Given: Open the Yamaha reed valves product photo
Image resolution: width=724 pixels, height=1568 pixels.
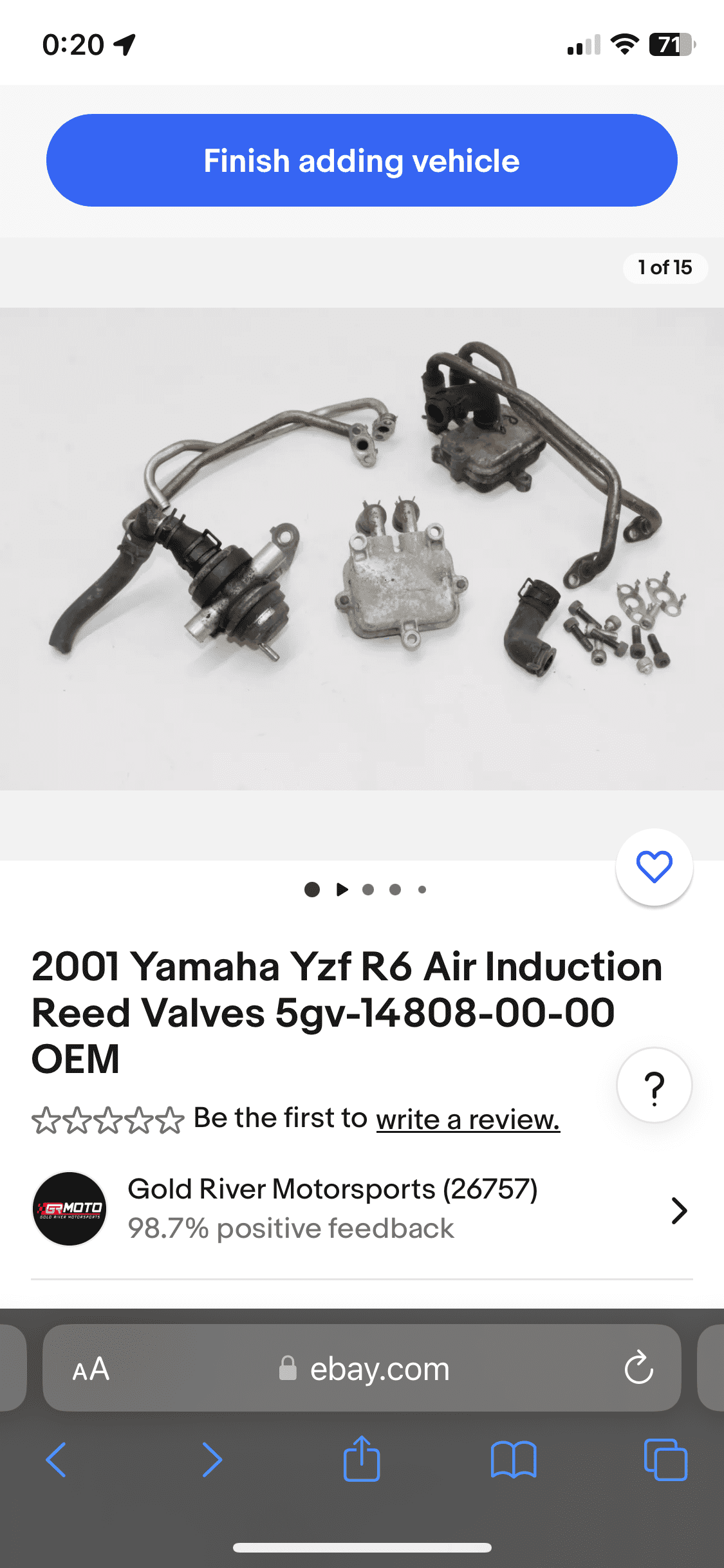Looking at the screenshot, I should 362,548.
